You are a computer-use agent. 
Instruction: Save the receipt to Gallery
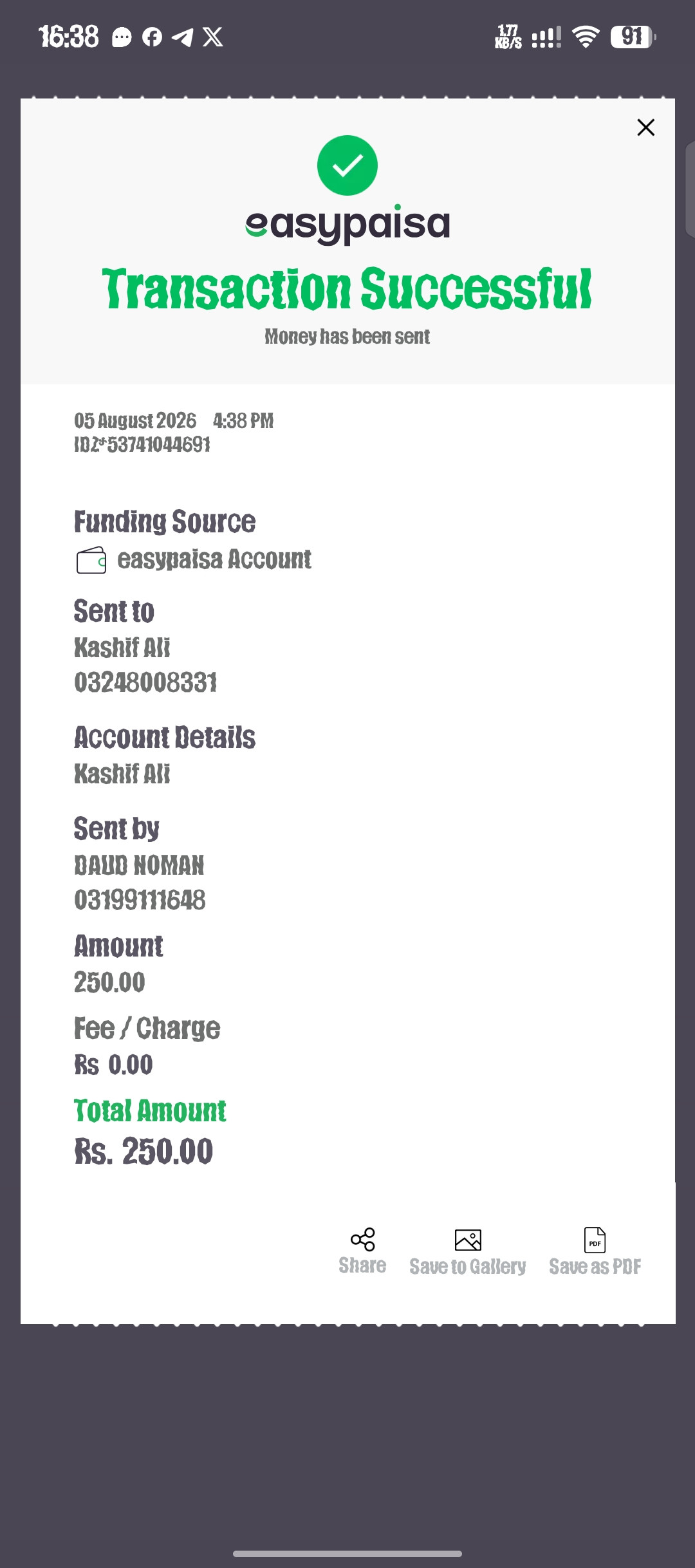coord(468,1252)
